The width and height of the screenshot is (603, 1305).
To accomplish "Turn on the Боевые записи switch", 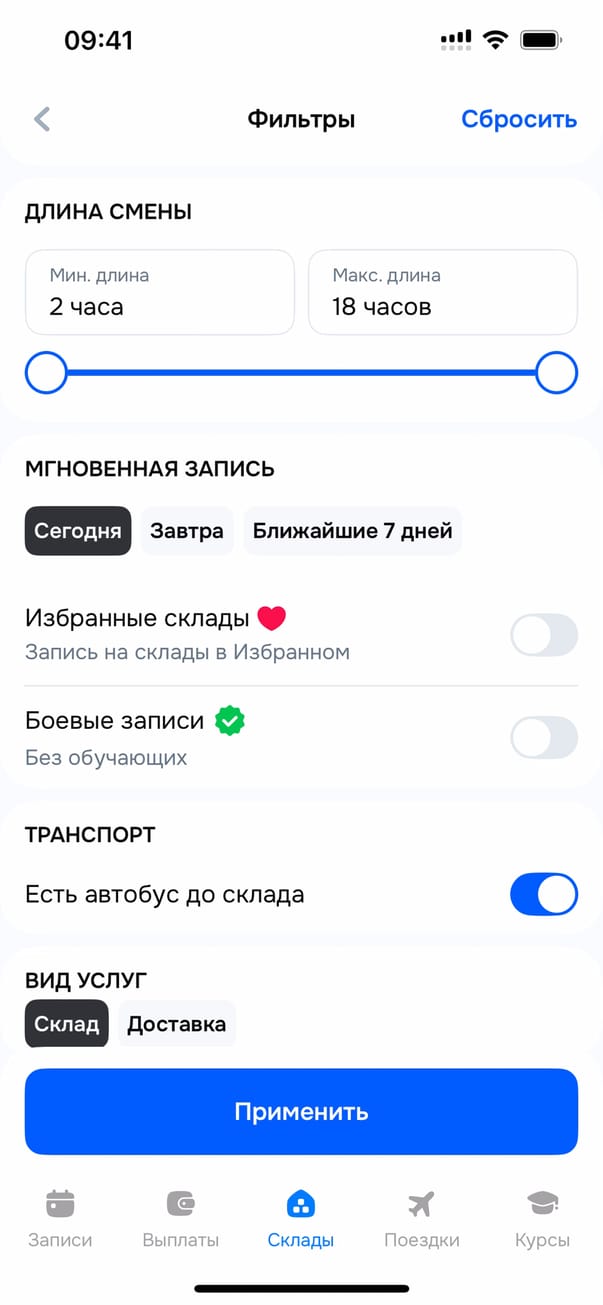I will pyautogui.click(x=544, y=738).
